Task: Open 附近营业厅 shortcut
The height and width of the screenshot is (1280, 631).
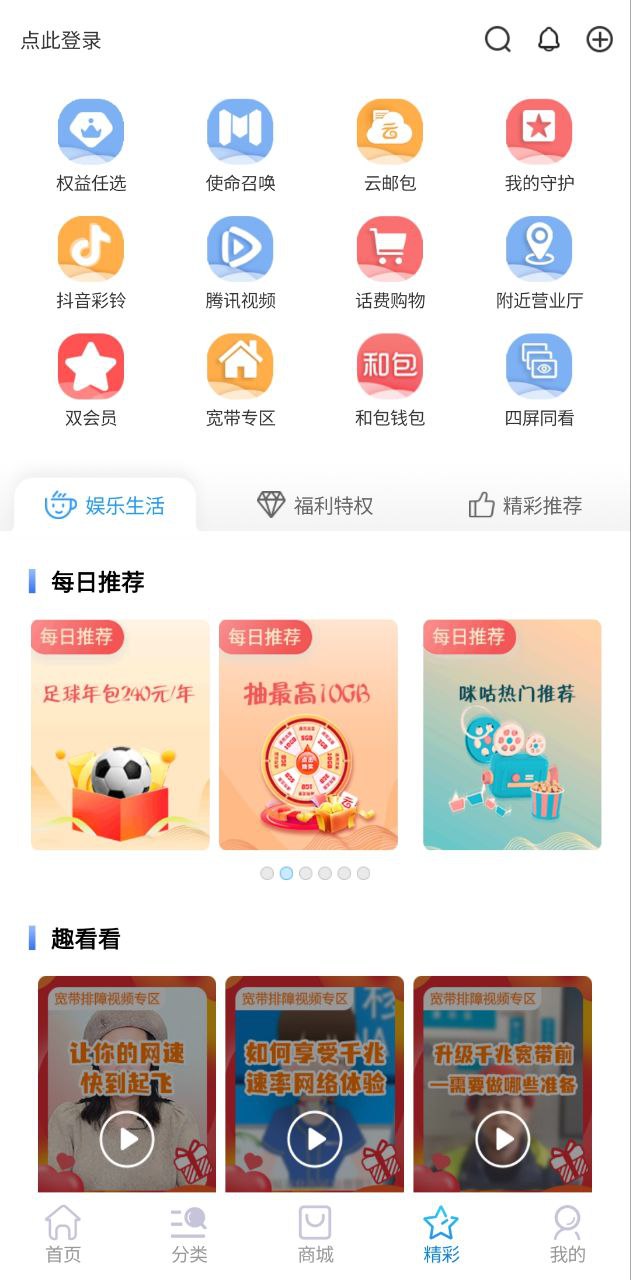Action: click(539, 262)
